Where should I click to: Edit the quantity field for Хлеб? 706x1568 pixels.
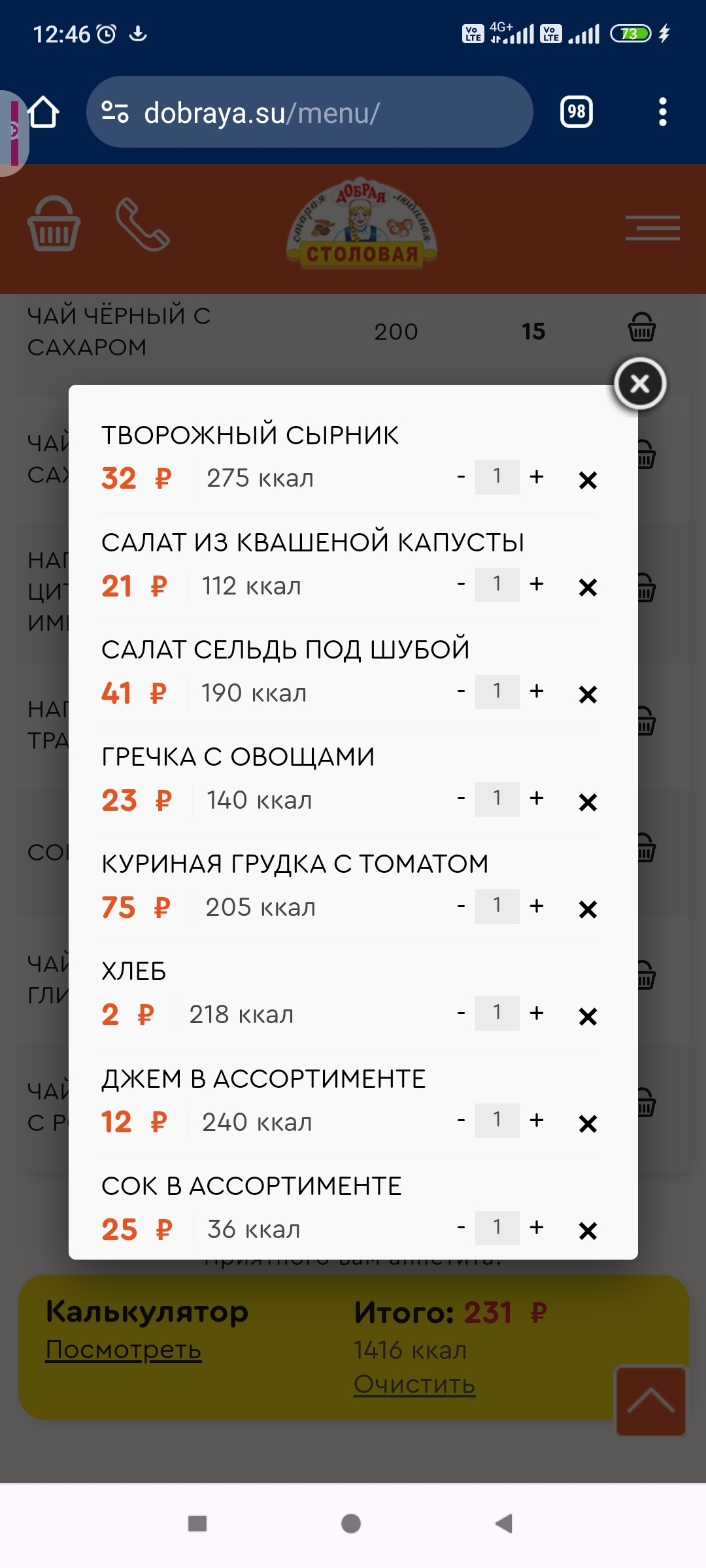(x=497, y=1013)
